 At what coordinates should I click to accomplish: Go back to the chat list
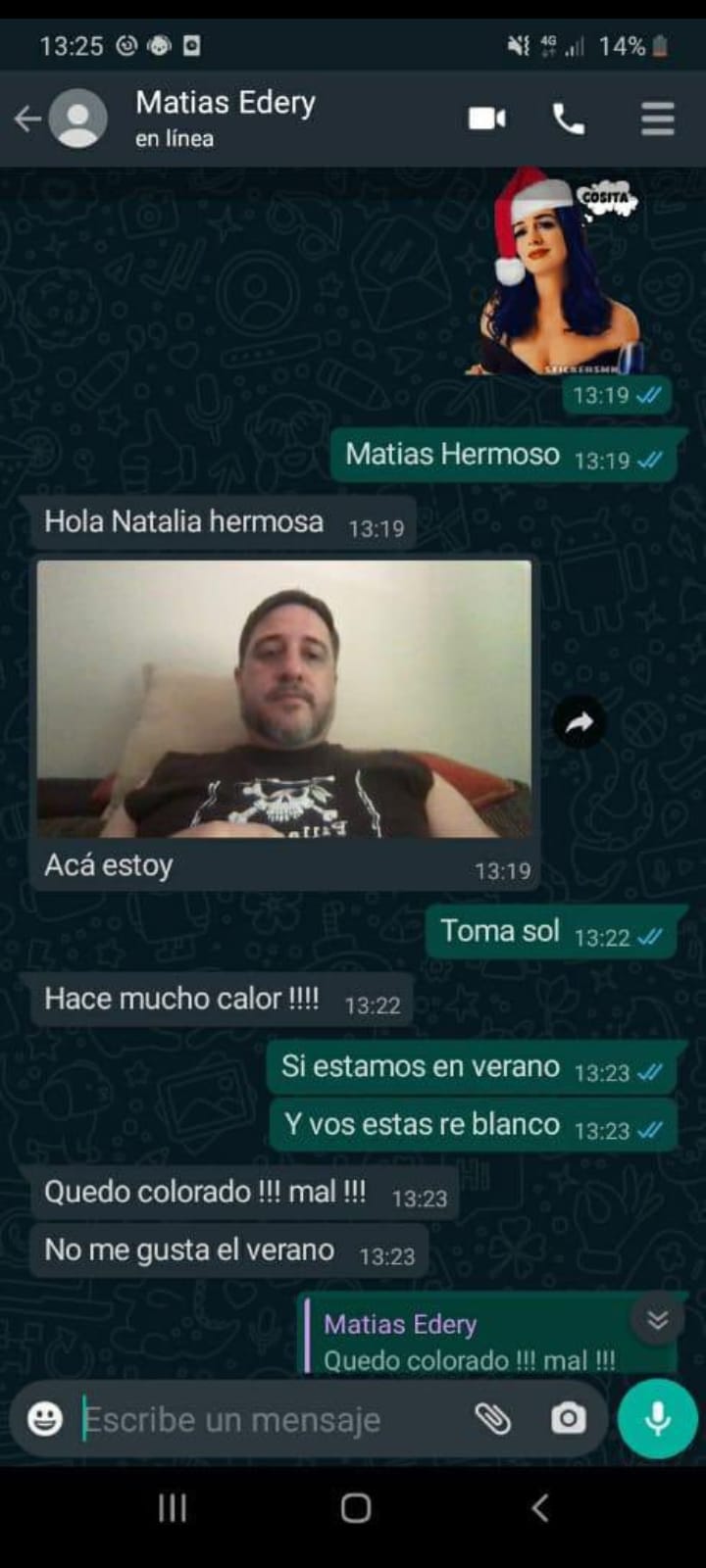point(27,119)
